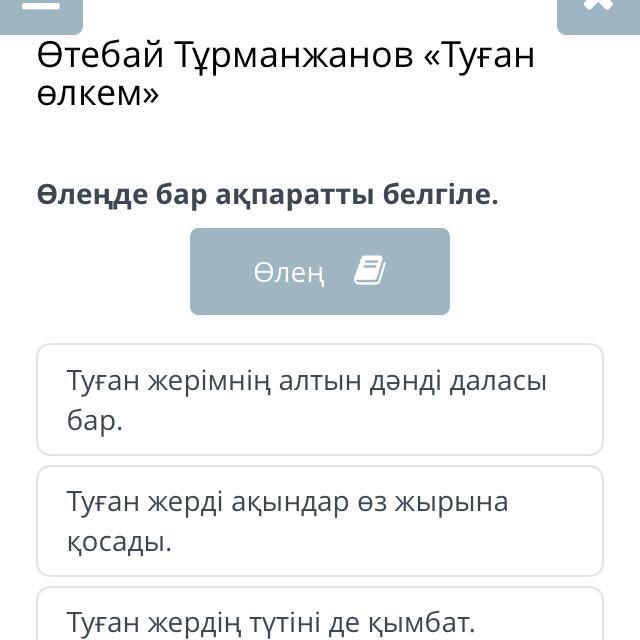Select answer 'Туған жерді ақындар өз жырына қосады'
Image resolution: width=640 pixels, height=640 pixels.
coord(319,521)
